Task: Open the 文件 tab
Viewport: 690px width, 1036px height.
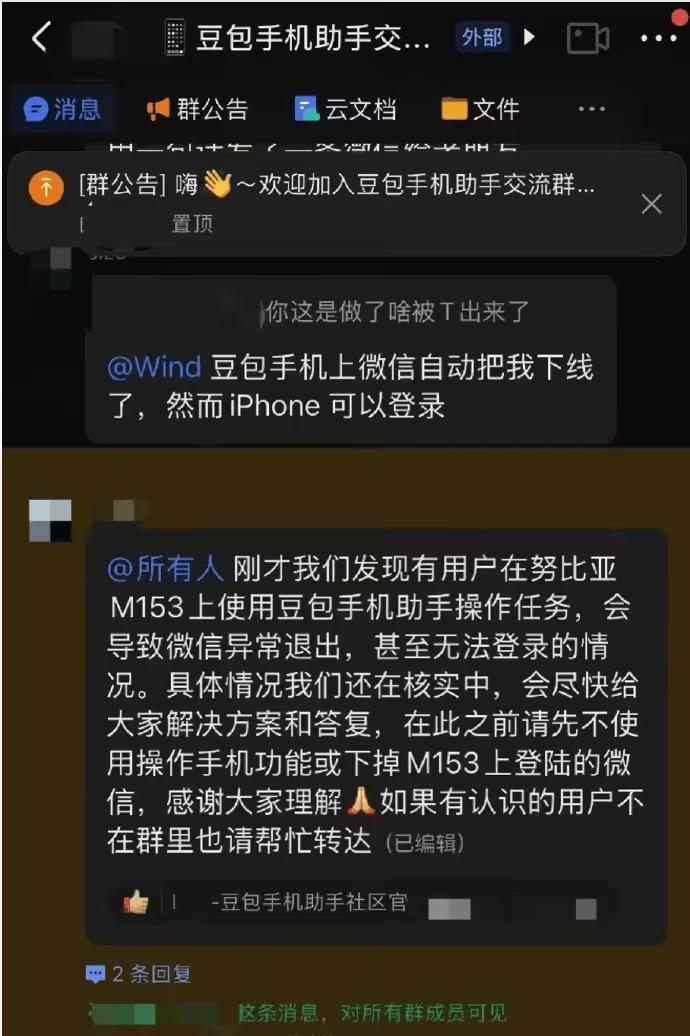Action: point(481,109)
